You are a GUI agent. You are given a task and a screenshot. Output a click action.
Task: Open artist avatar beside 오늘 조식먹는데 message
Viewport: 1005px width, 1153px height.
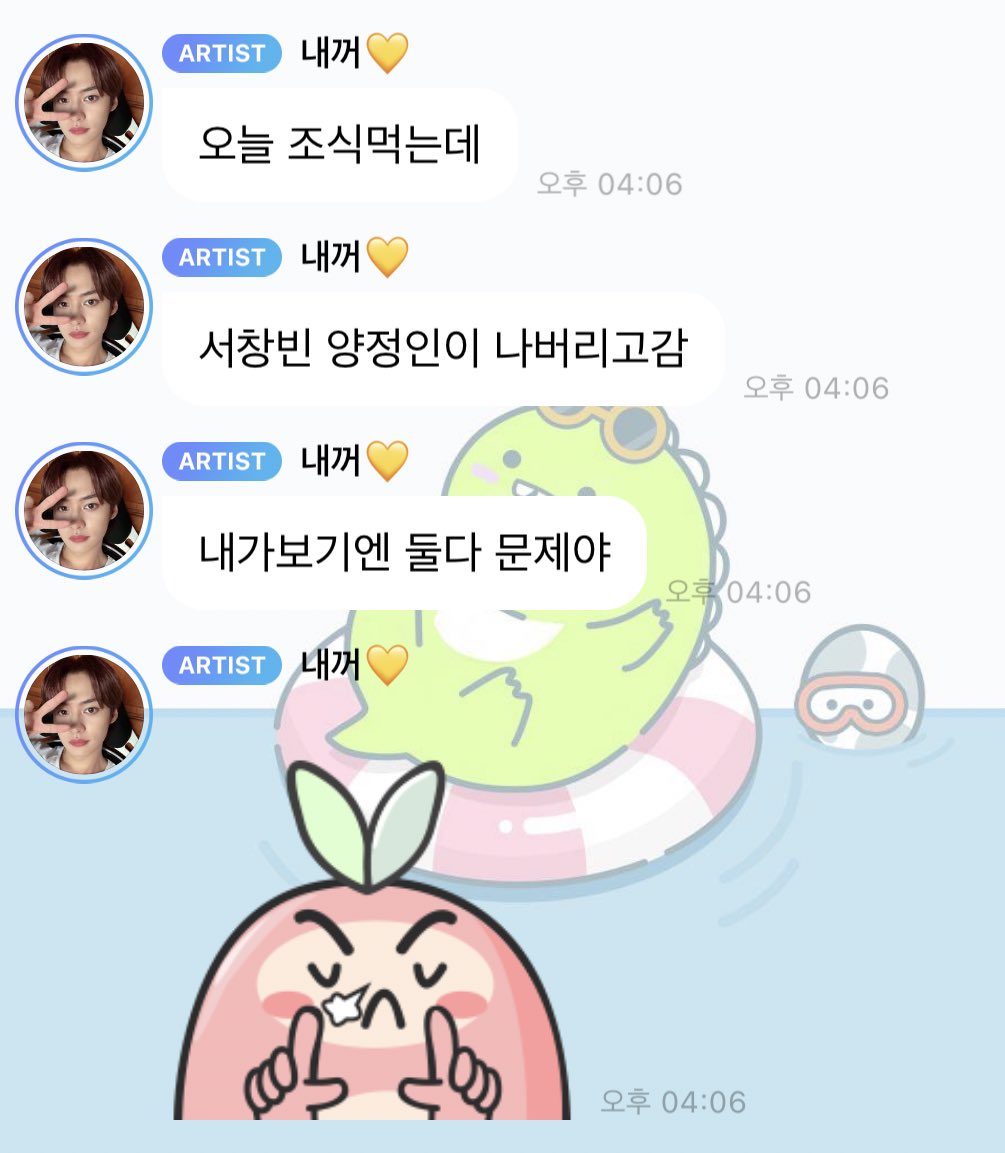pyautogui.click(x=84, y=102)
